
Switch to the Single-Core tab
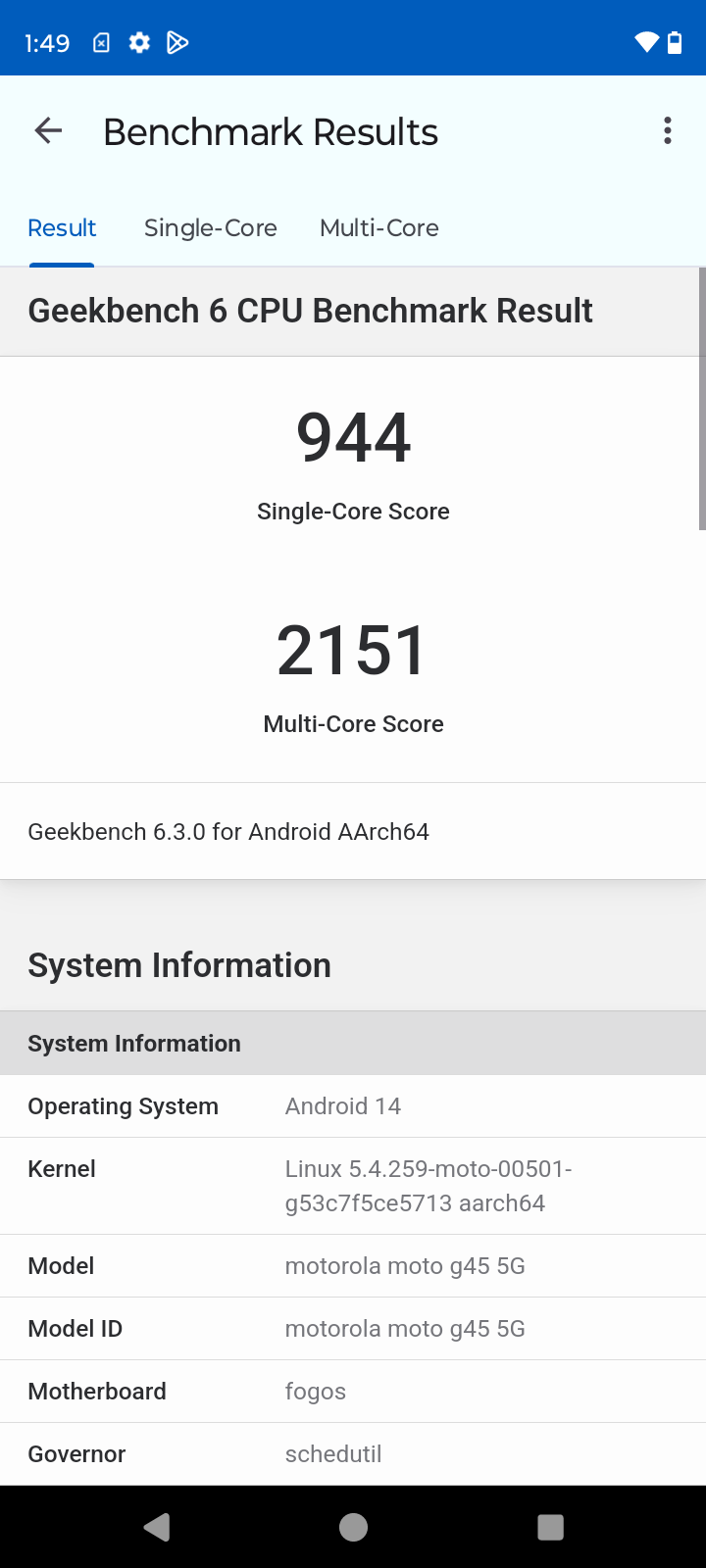click(210, 228)
